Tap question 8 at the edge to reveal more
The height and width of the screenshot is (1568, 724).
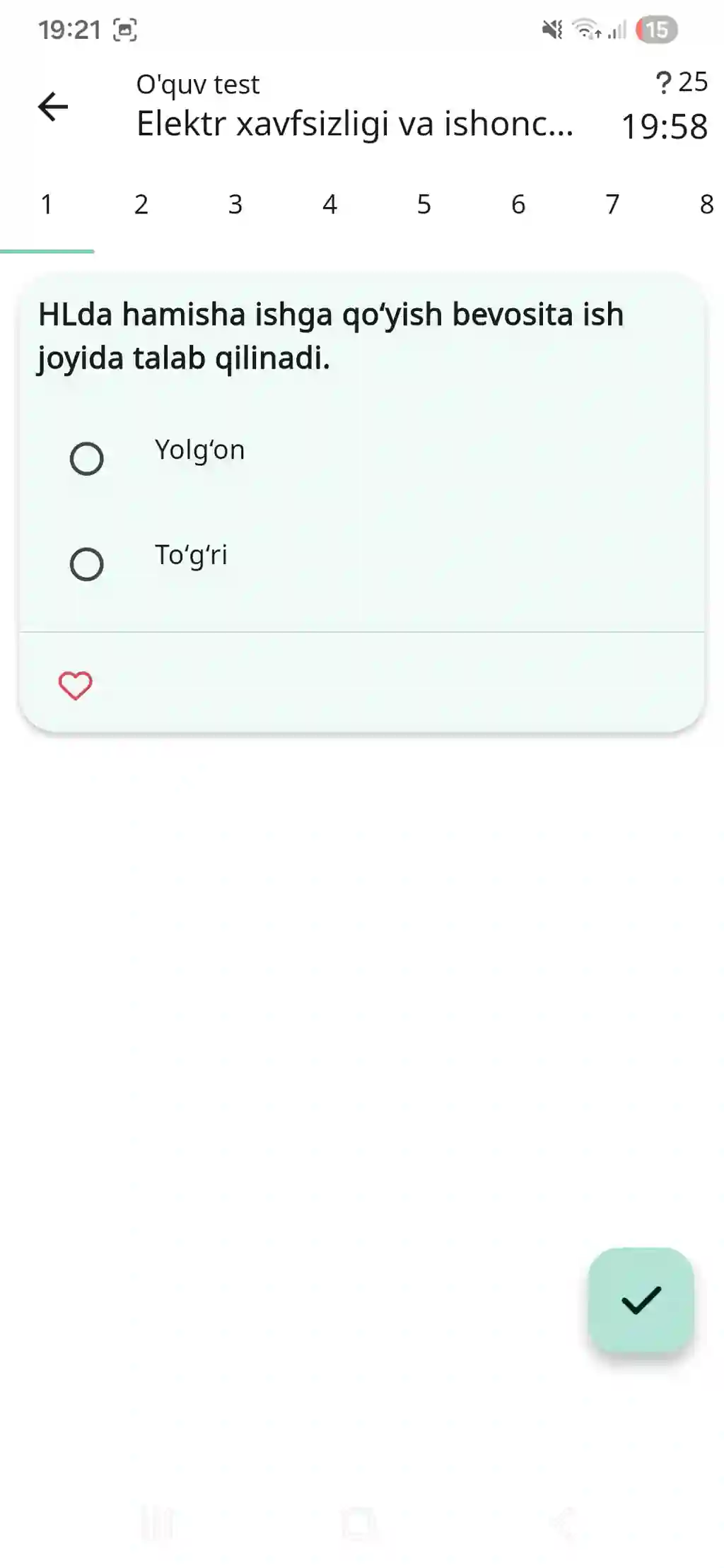coord(705,205)
